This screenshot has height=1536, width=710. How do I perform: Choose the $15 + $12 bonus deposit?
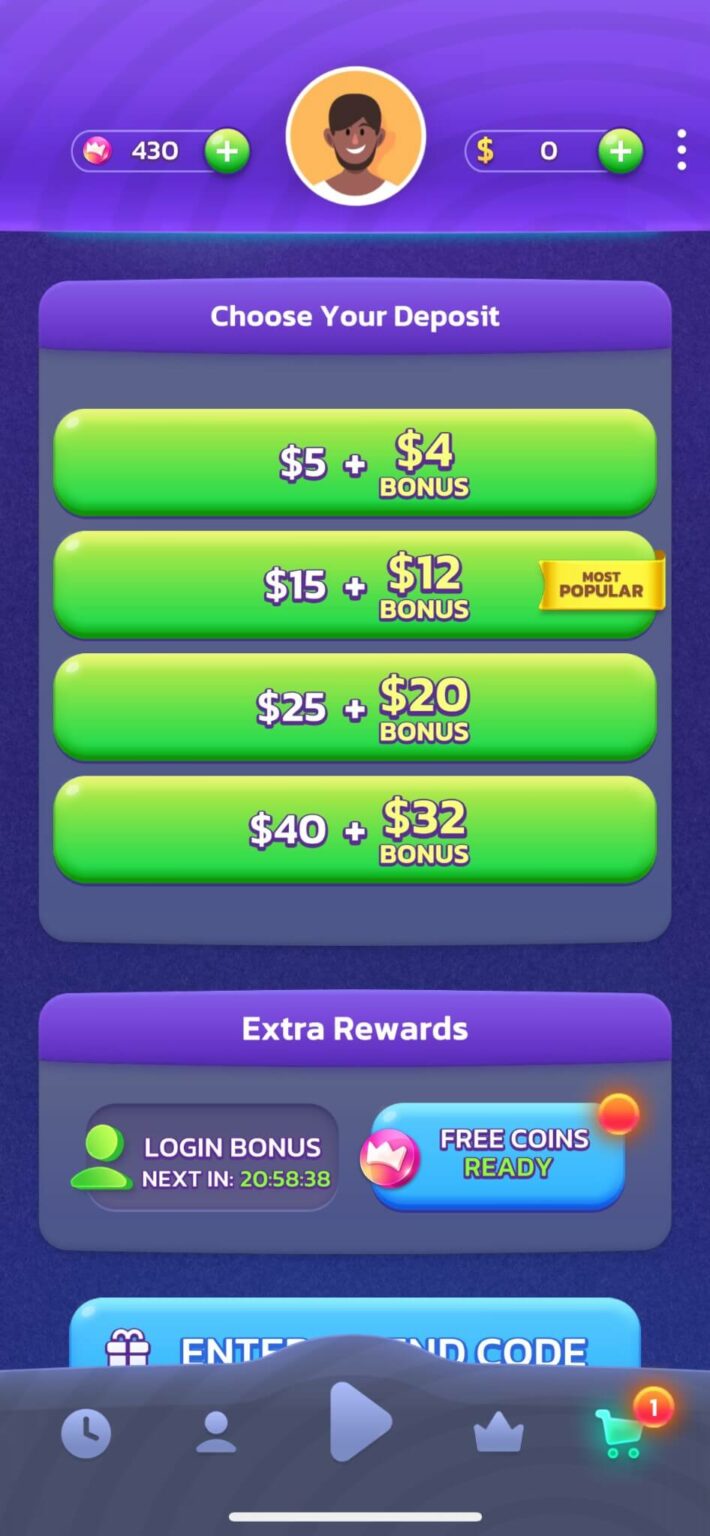tap(355, 585)
